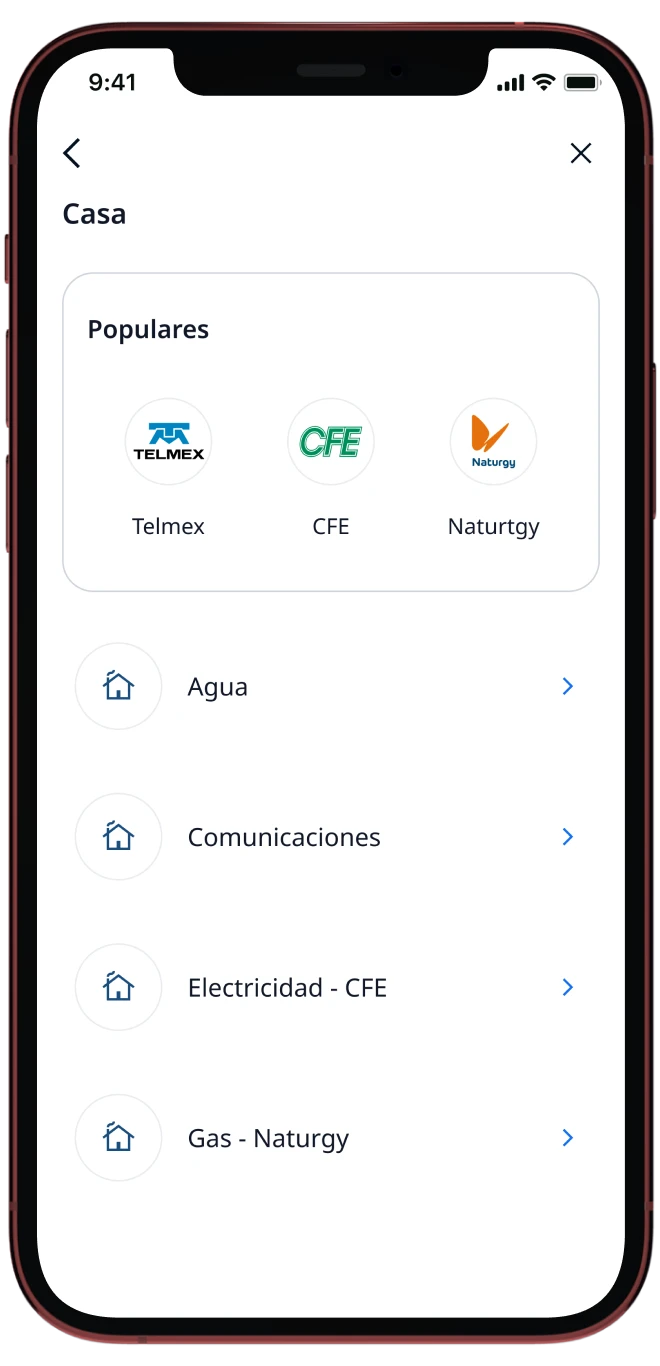Open the Agua category

(330, 687)
